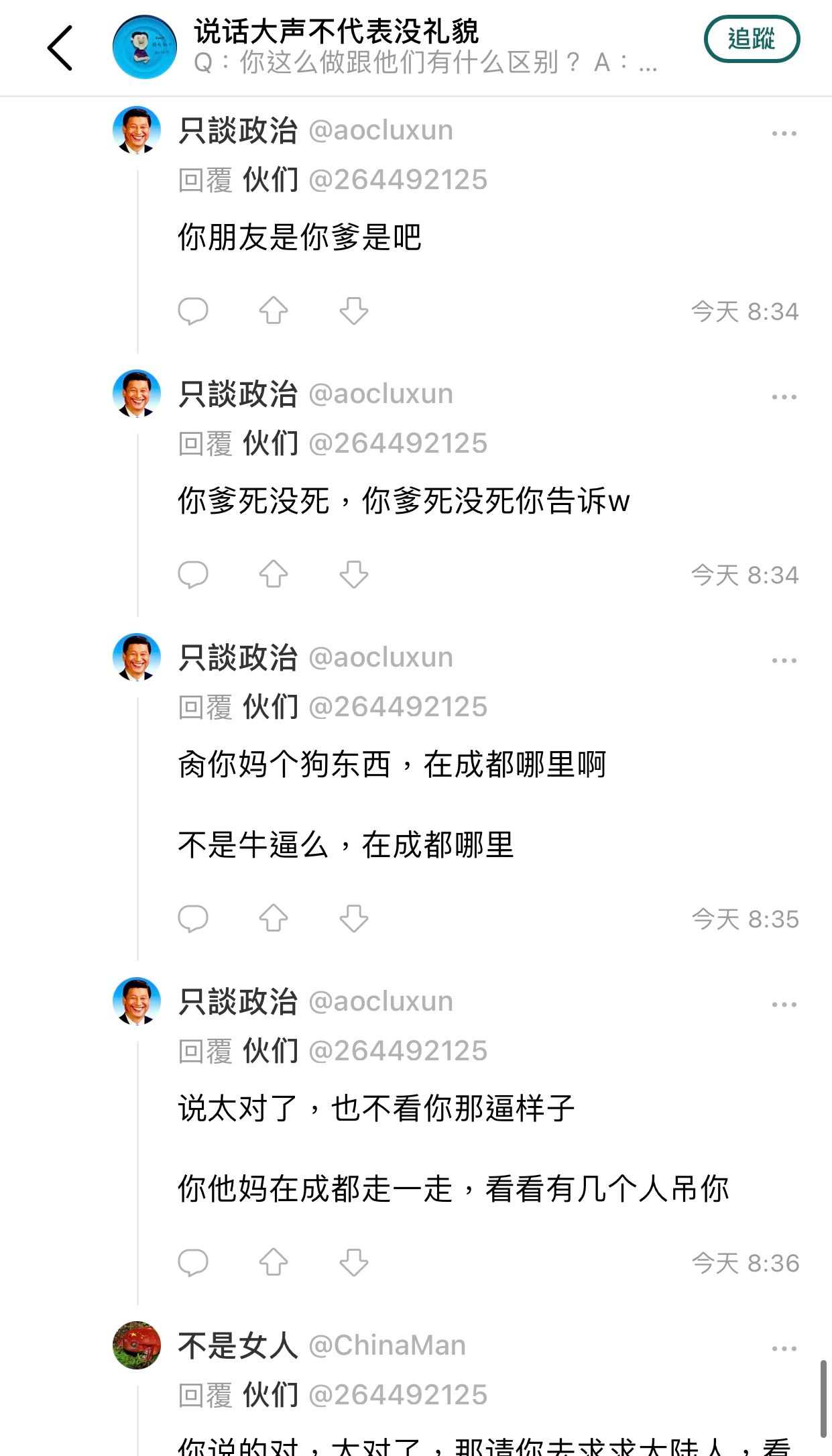Screen dimensions: 832x1456
Task: Upvote the comment posted at 8:36
Action: [x=274, y=1262]
